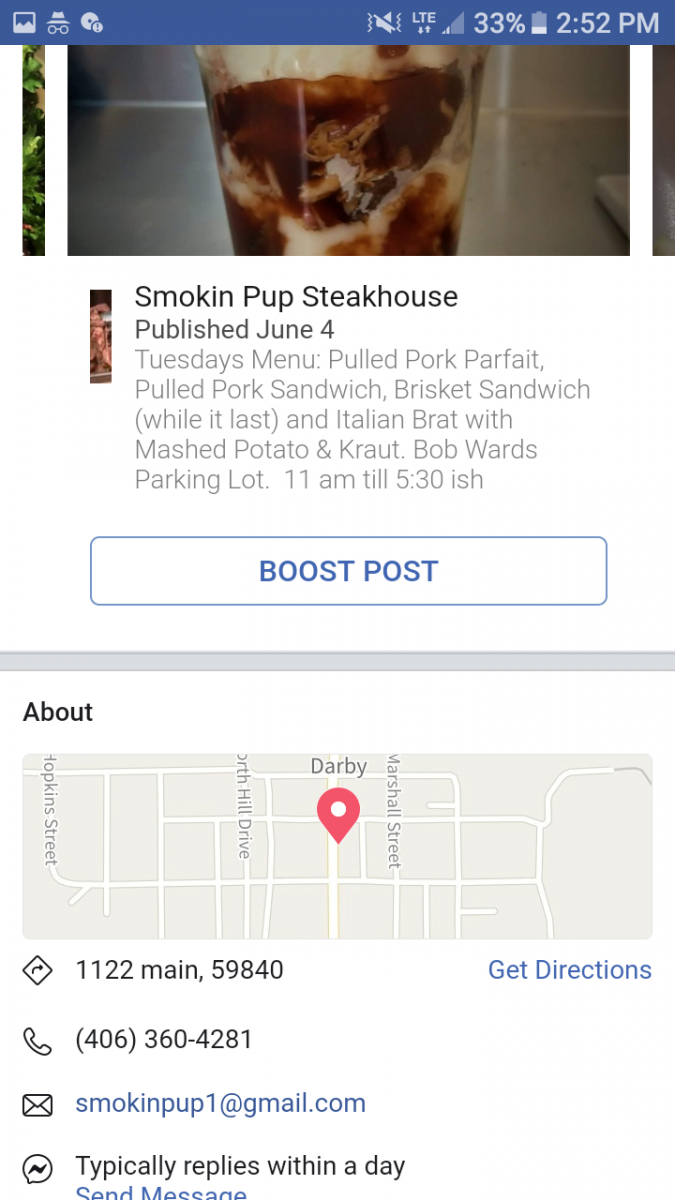The image size is (675, 1200).
Task: Open the 1122 main address row
Action: (x=179, y=970)
